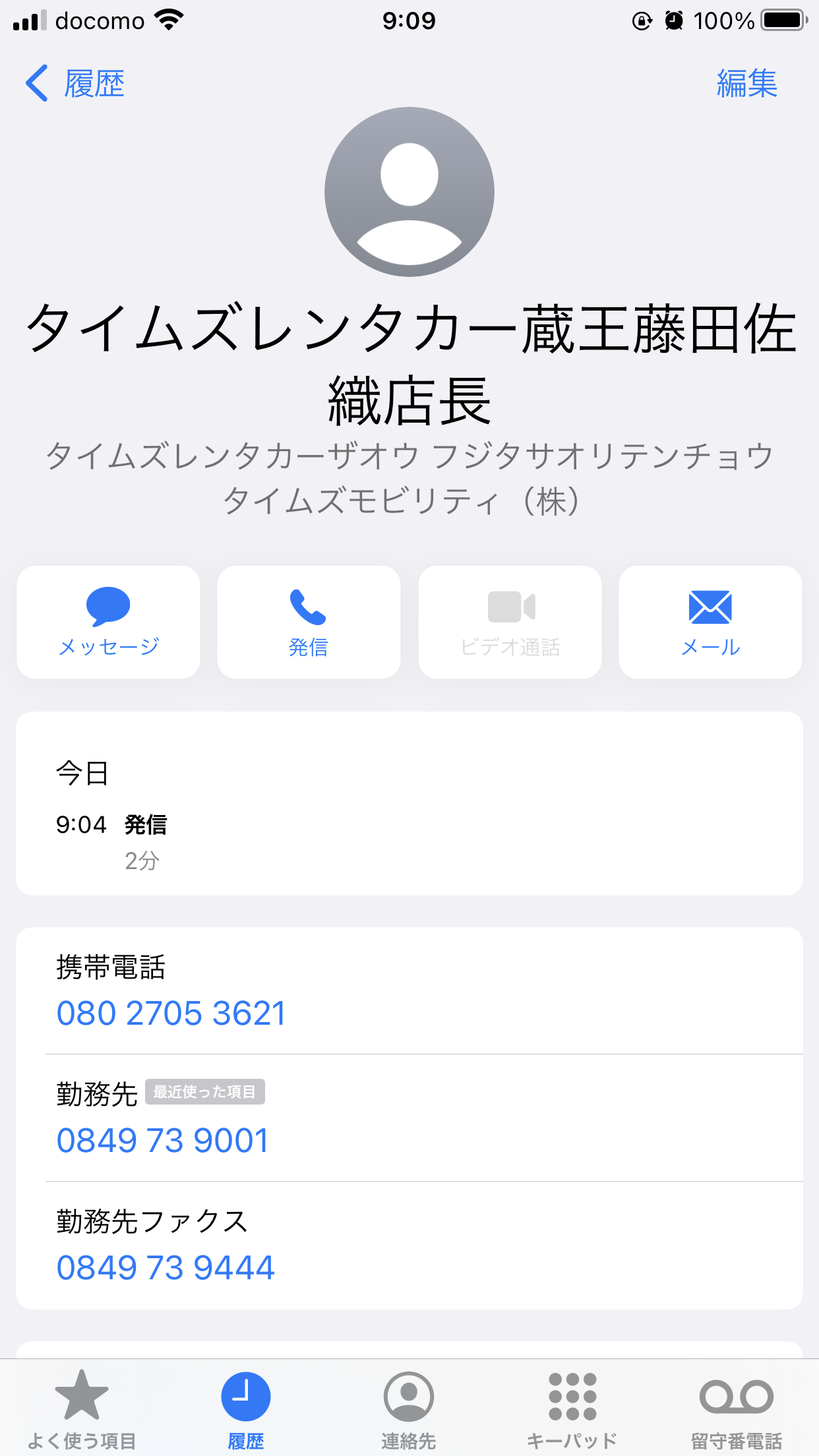Tap 編集 to edit this contact
The image size is (819, 1456).
tap(747, 84)
